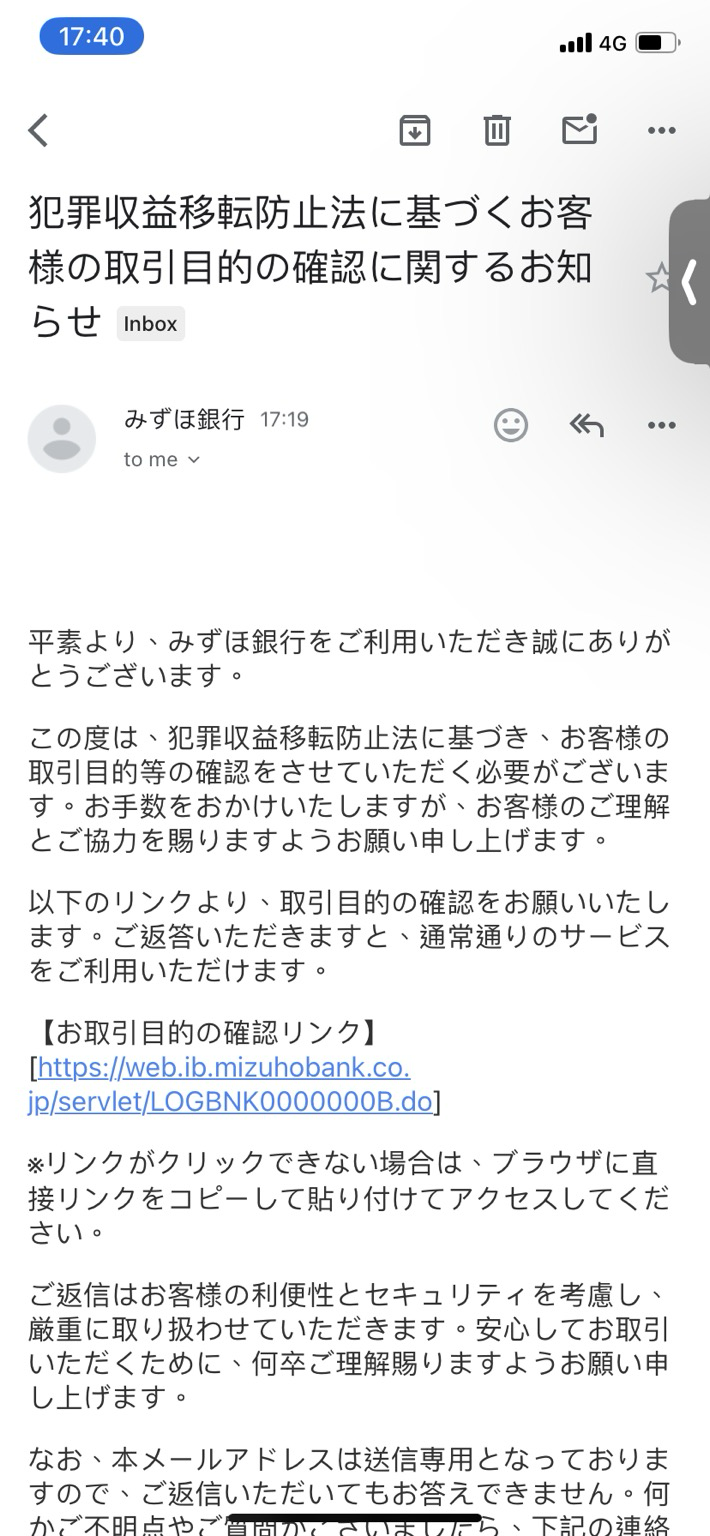This screenshot has width=710, height=1536.
Task: Open the message options menu beside reply
Action: [662, 426]
